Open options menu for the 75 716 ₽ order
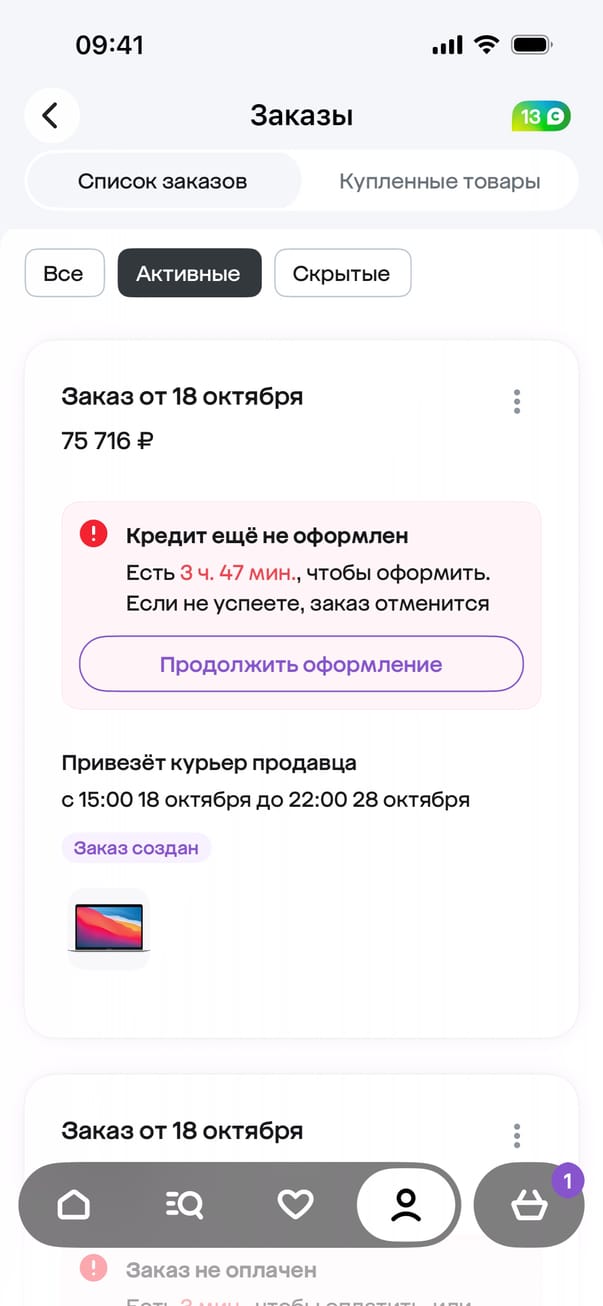603x1306 pixels. click(x=516, y=402)
